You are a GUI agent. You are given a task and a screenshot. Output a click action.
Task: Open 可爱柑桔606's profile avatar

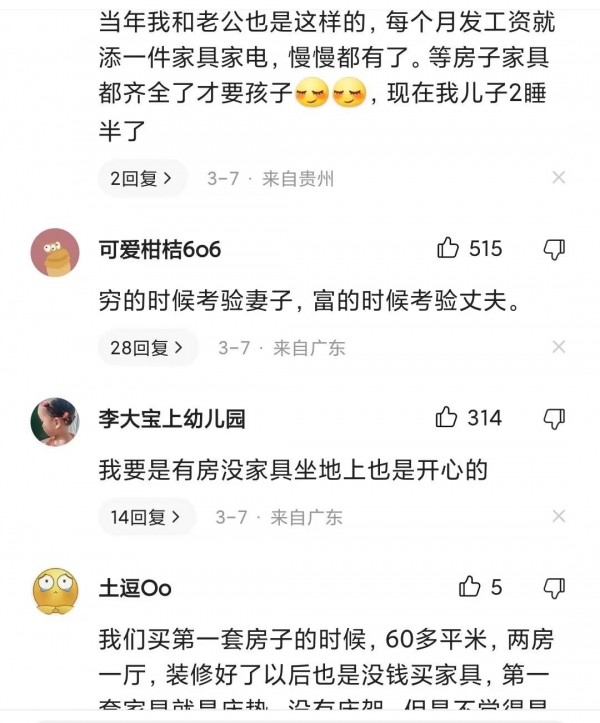(x=55, y=251)
